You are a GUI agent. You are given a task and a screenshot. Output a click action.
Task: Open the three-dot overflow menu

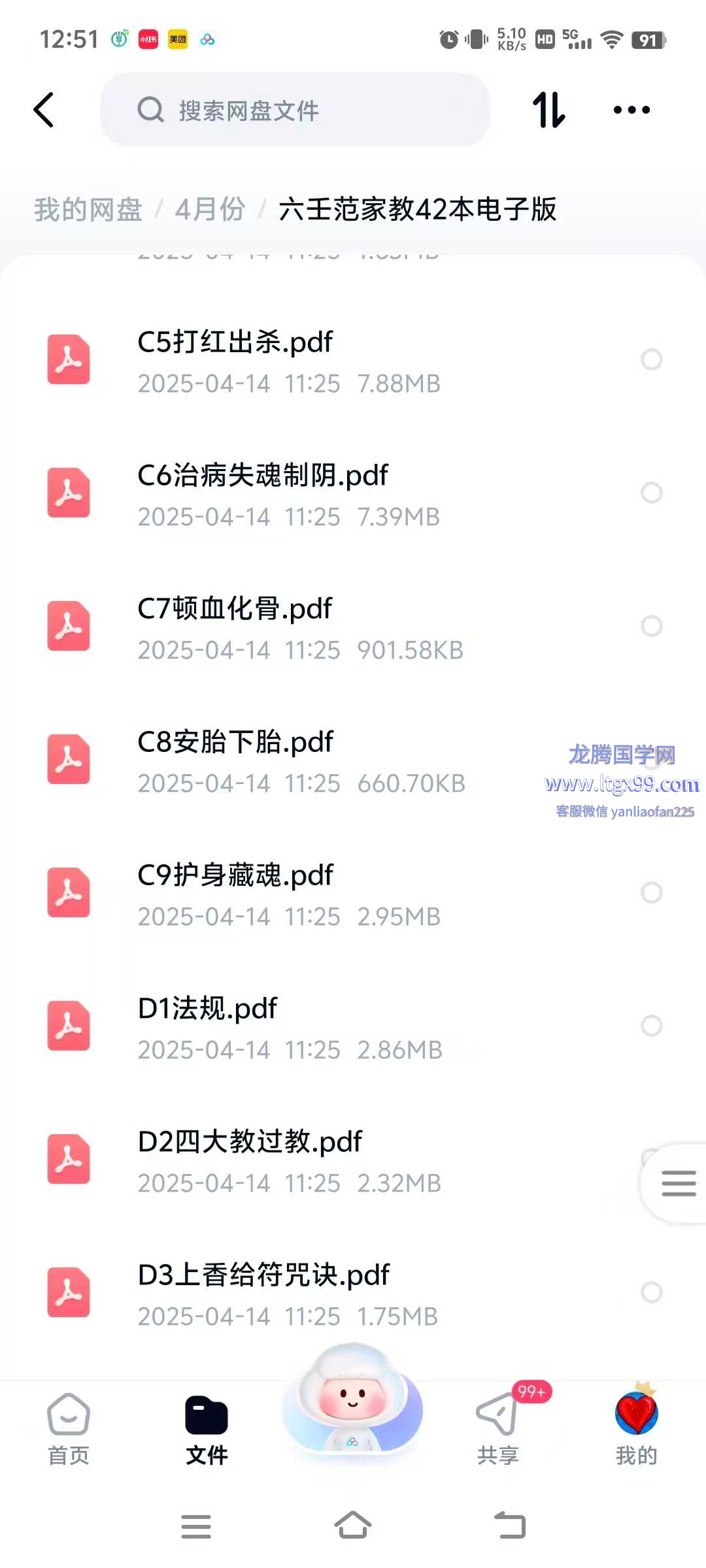point(631,110)
